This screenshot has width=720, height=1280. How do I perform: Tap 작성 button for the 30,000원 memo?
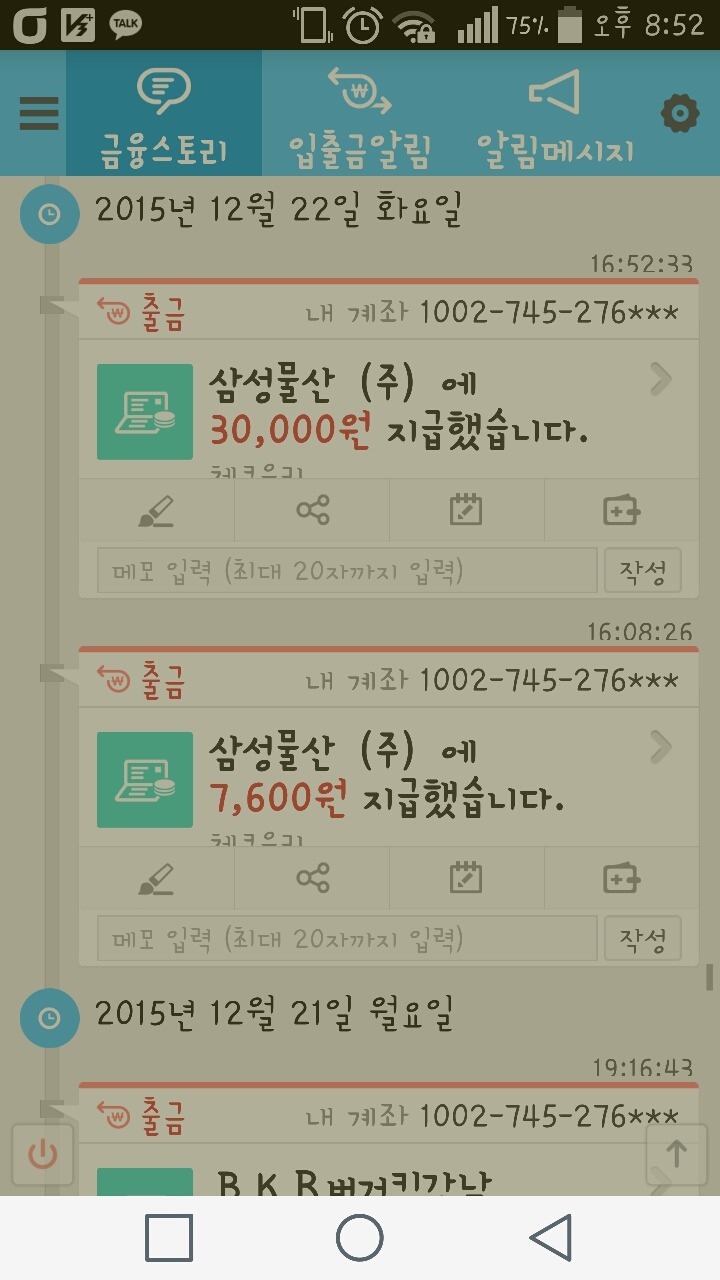(643, 571)
